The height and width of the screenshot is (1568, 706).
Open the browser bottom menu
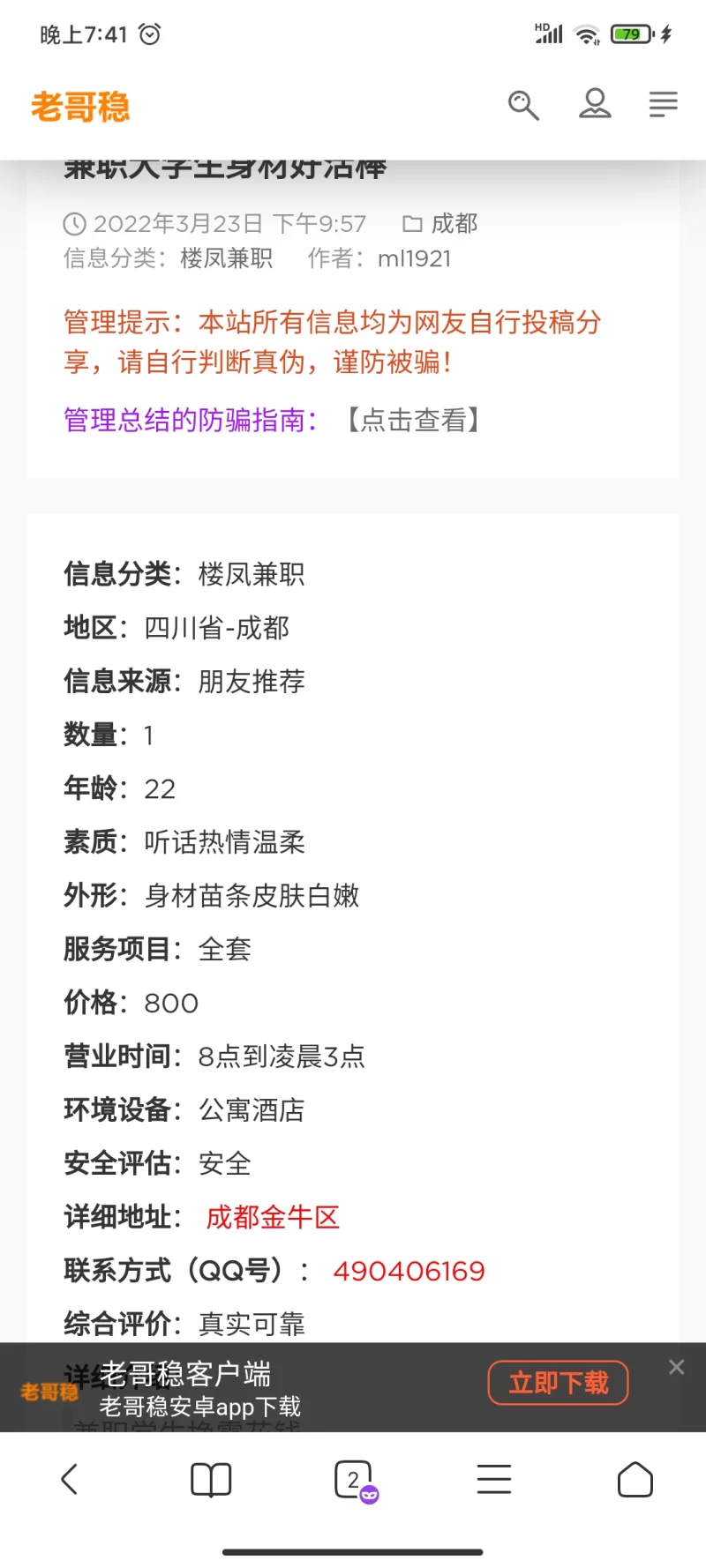[x=494, y=1479]
